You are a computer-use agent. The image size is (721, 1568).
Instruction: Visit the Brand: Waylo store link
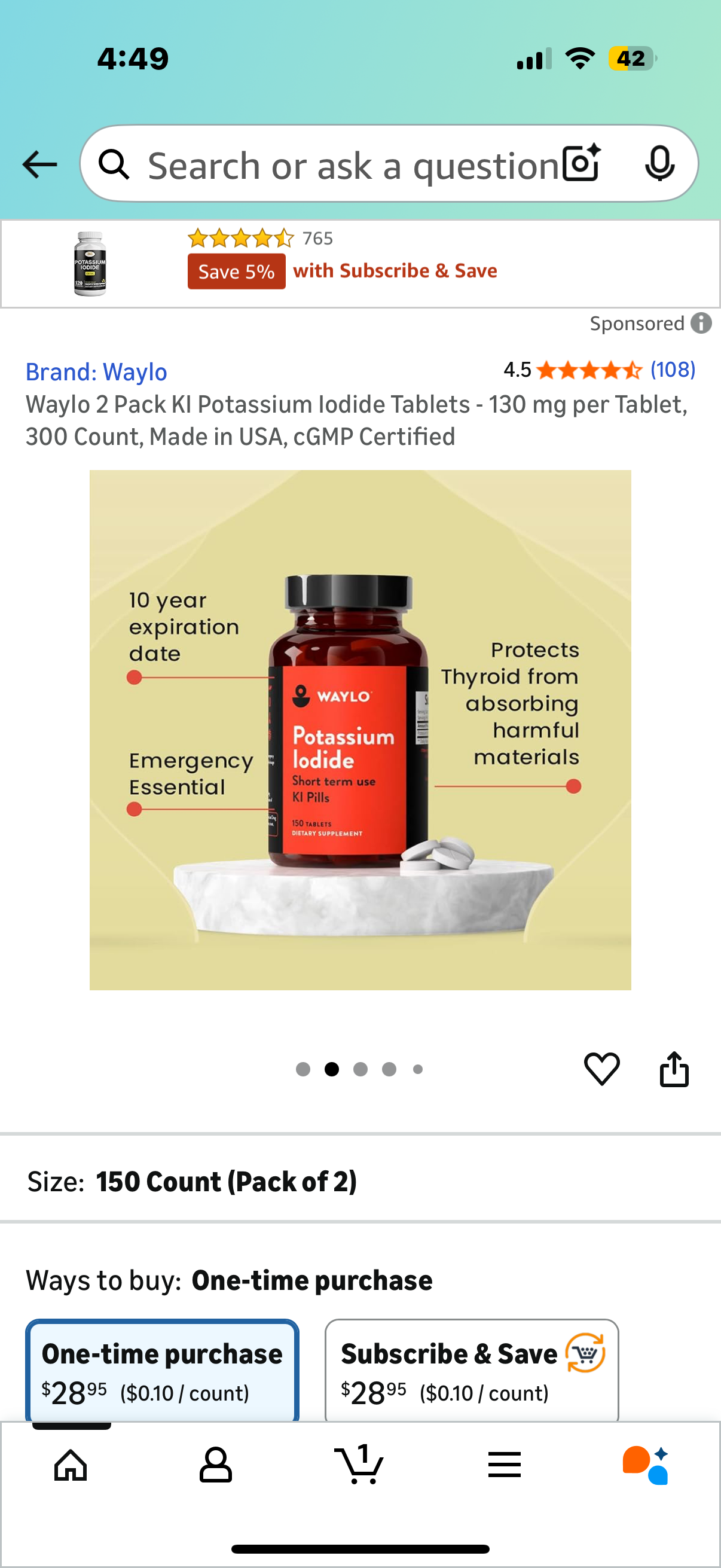point(96,372)
